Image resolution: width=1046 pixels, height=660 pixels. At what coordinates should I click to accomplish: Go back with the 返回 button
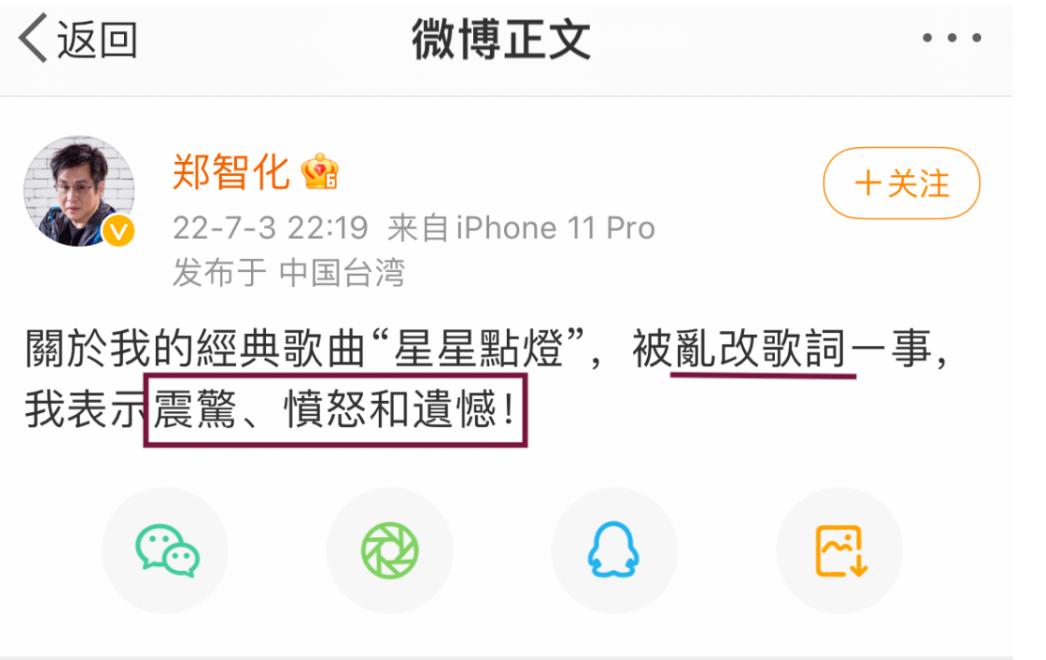77,40
